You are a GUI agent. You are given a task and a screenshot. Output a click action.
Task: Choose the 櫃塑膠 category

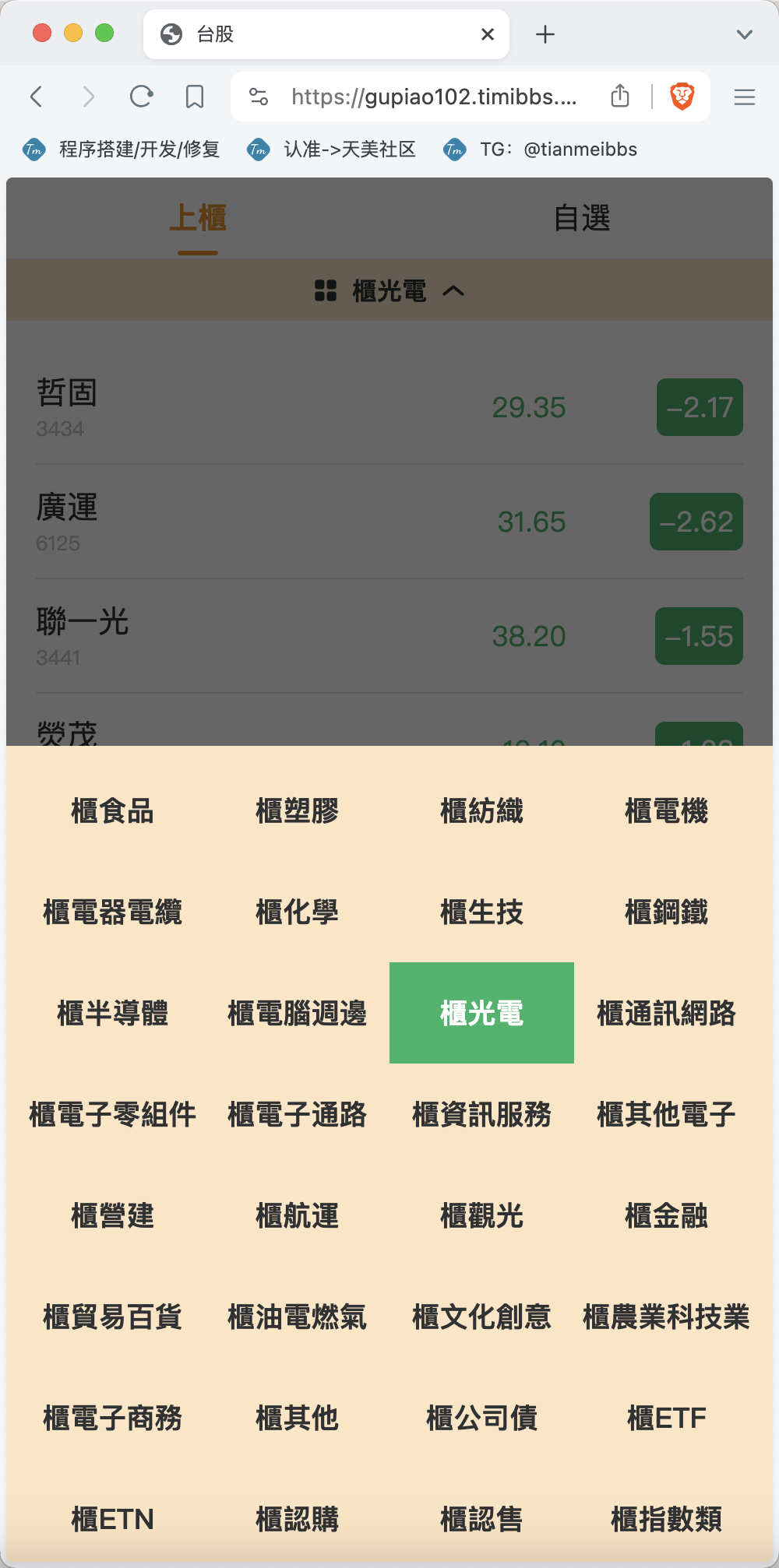point(297,810)
